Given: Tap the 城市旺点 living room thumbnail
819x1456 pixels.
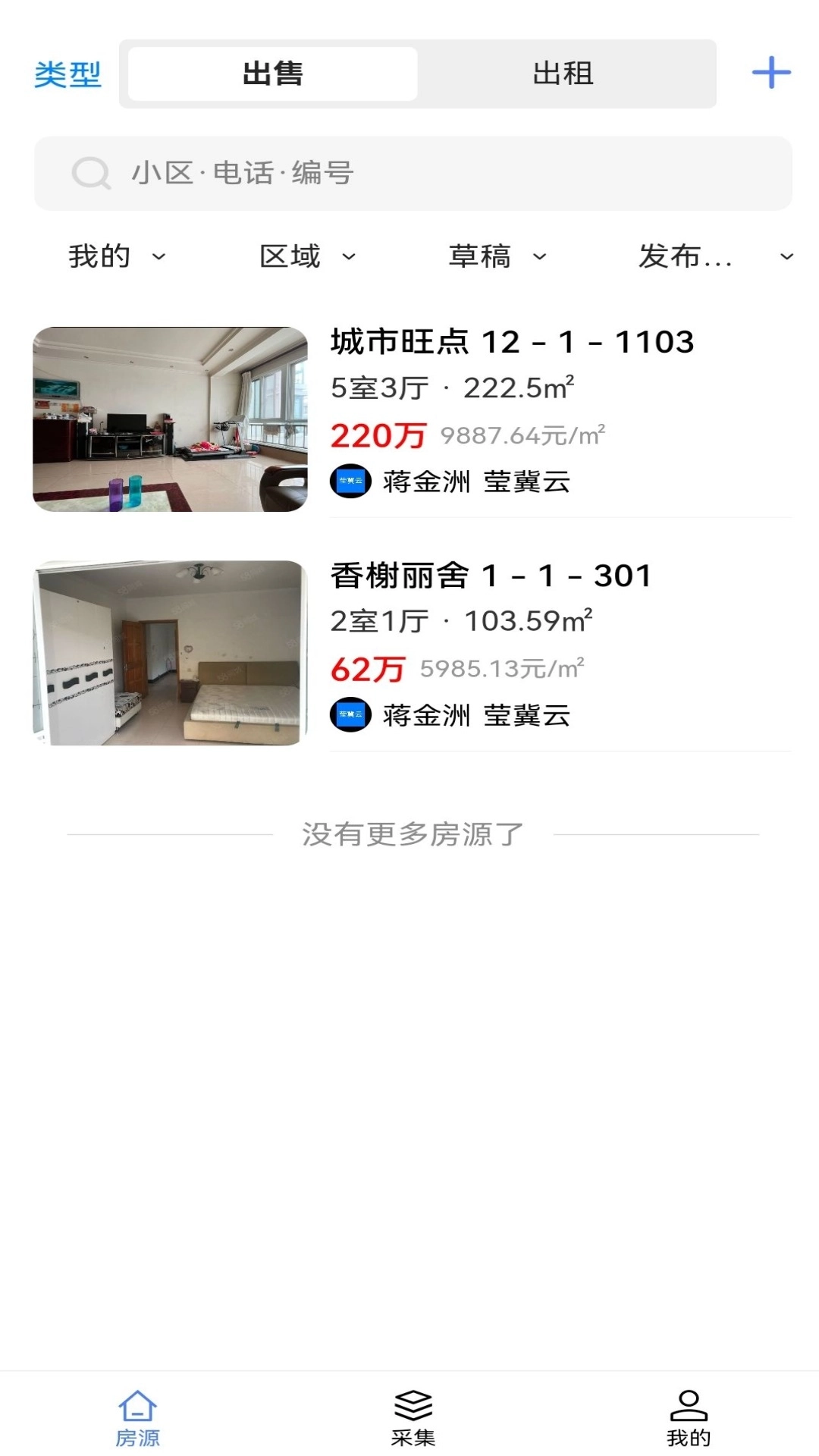Looking at the screenshot, I should coord(170,418).
